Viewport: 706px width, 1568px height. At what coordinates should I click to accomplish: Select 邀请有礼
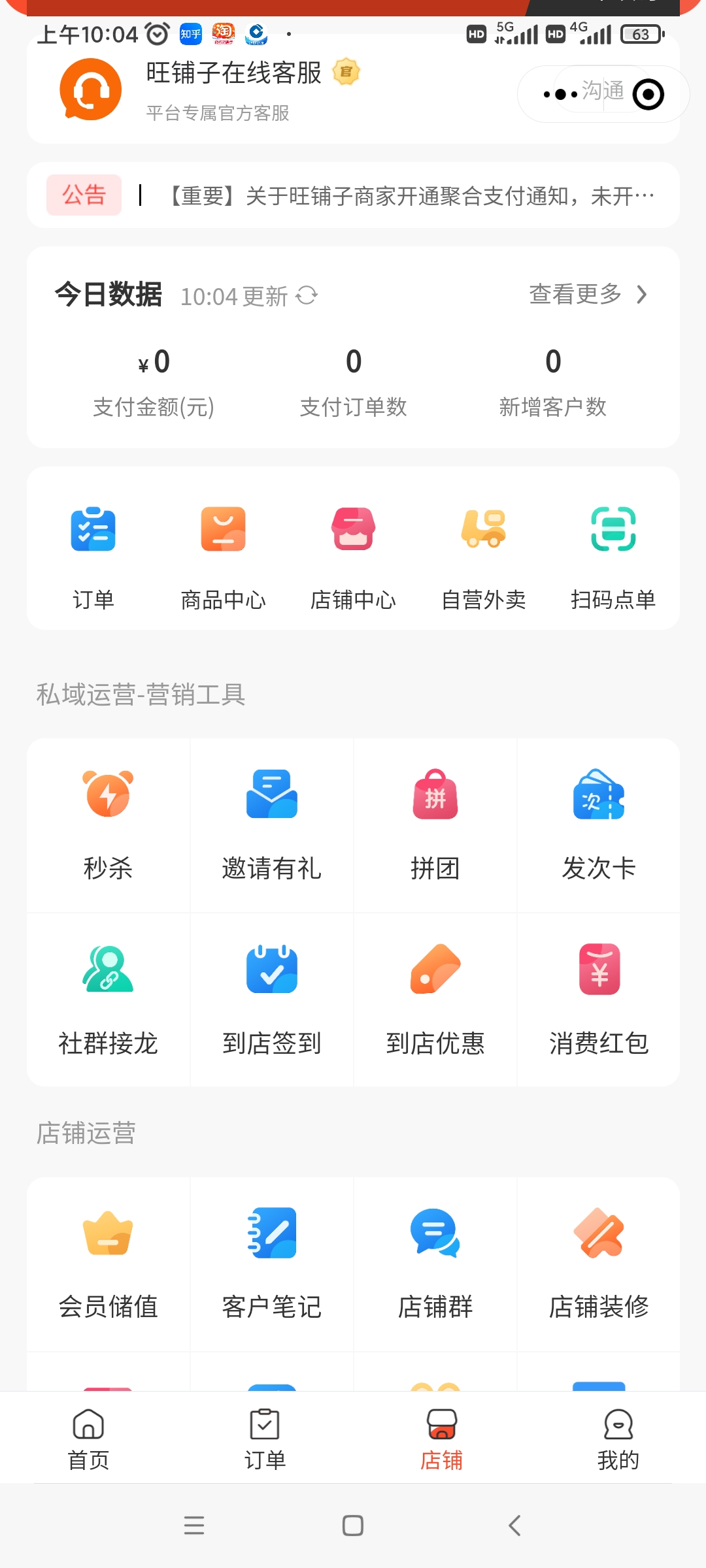[x=271, y=825]
